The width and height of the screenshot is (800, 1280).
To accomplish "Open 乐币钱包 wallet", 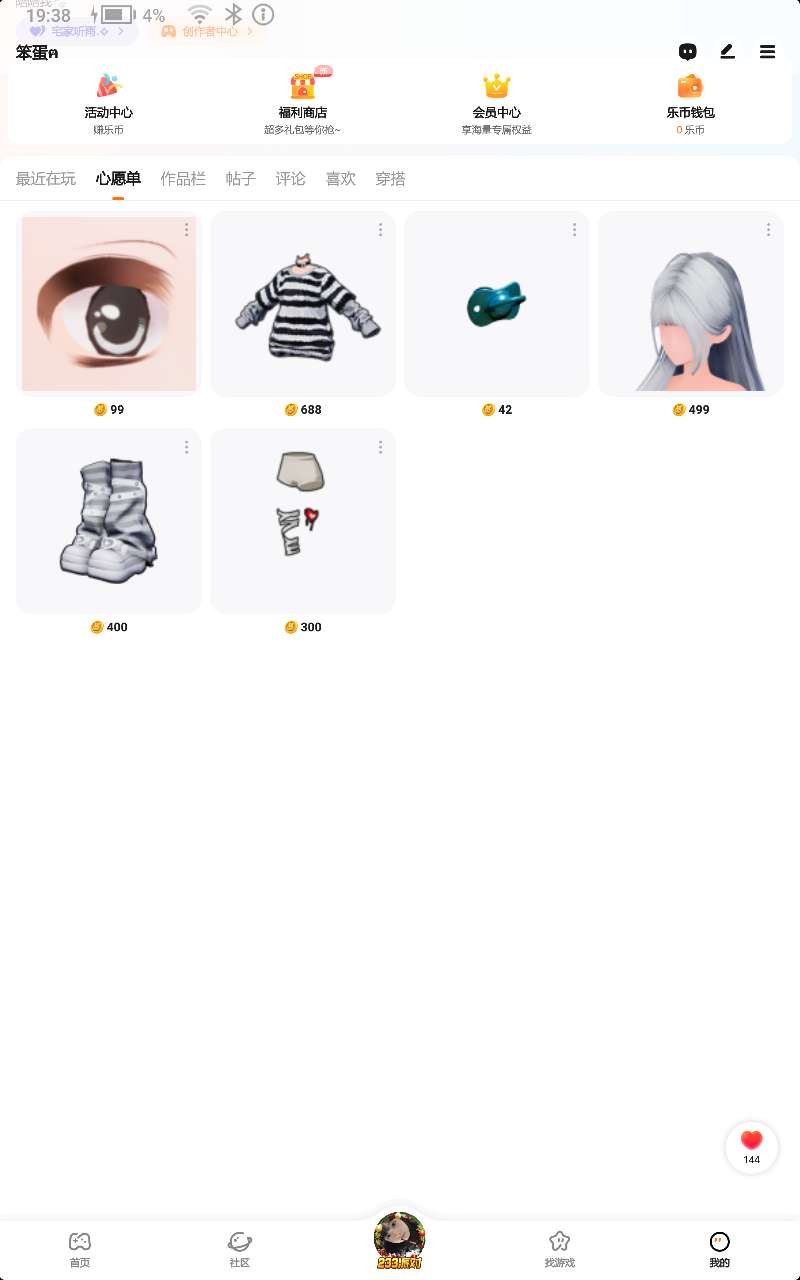I will pos(690,101).
